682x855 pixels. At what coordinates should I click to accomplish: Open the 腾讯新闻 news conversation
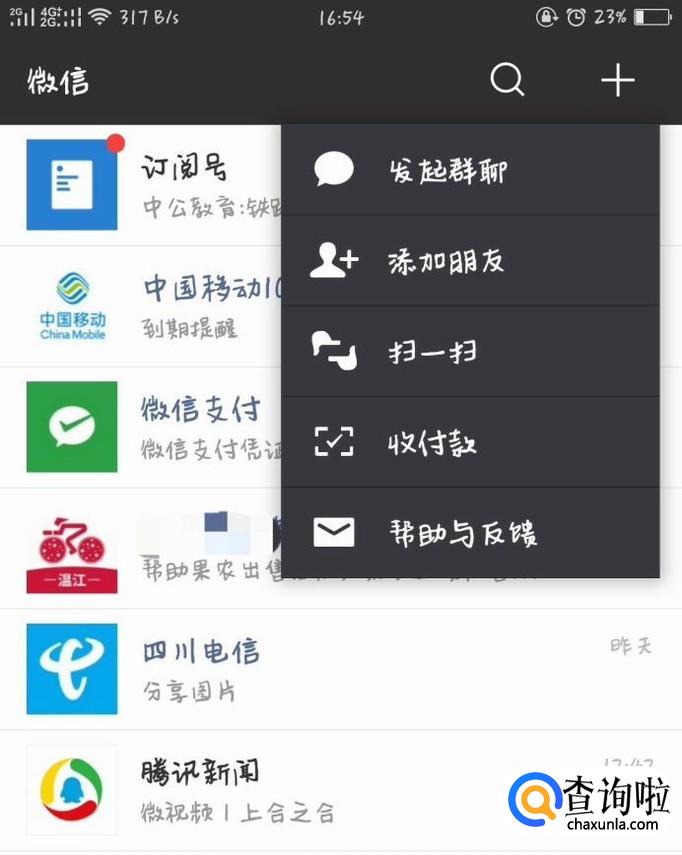tap(341, 791)
